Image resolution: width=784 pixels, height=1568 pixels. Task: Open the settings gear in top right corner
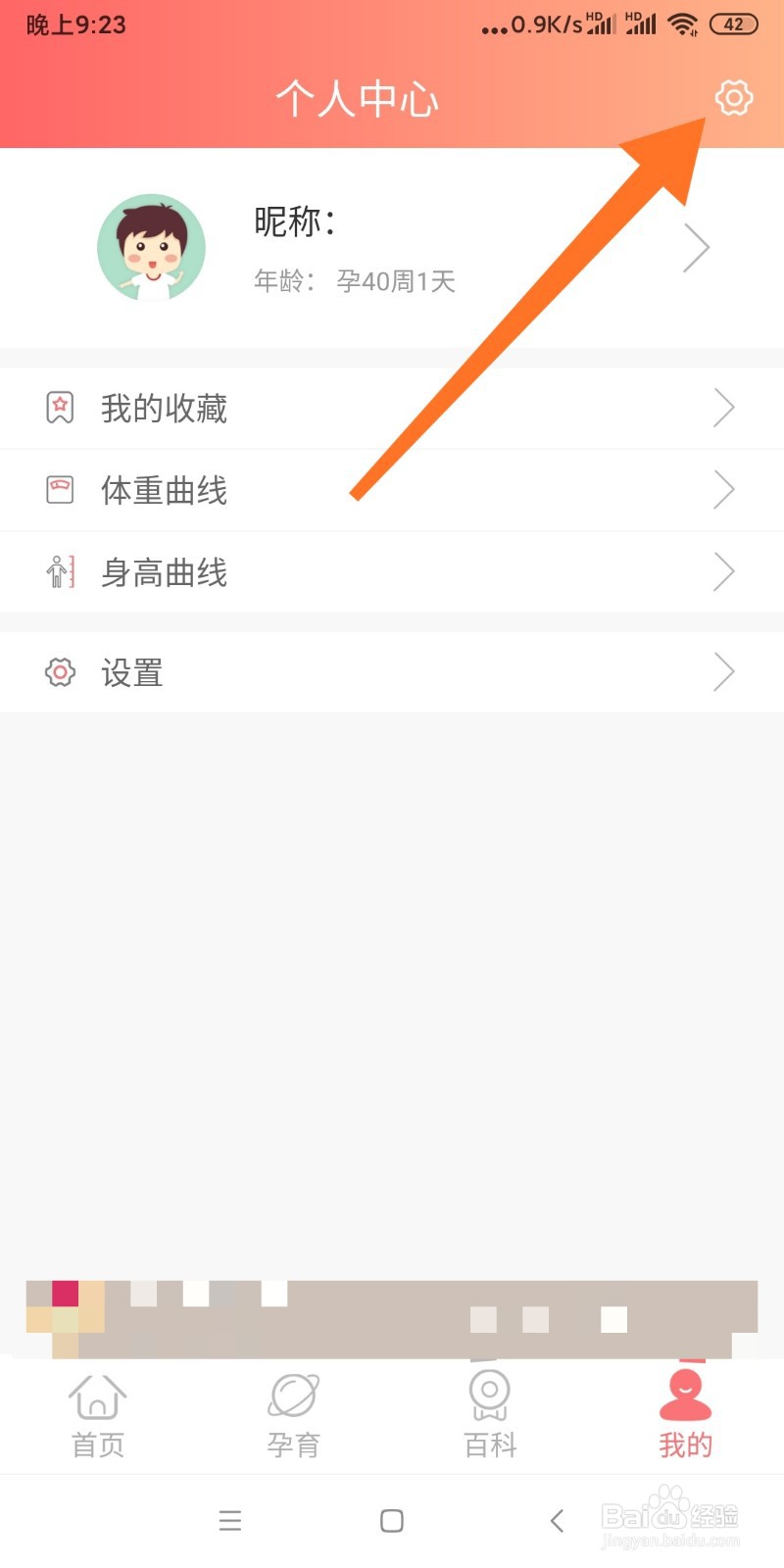[733, 98]
